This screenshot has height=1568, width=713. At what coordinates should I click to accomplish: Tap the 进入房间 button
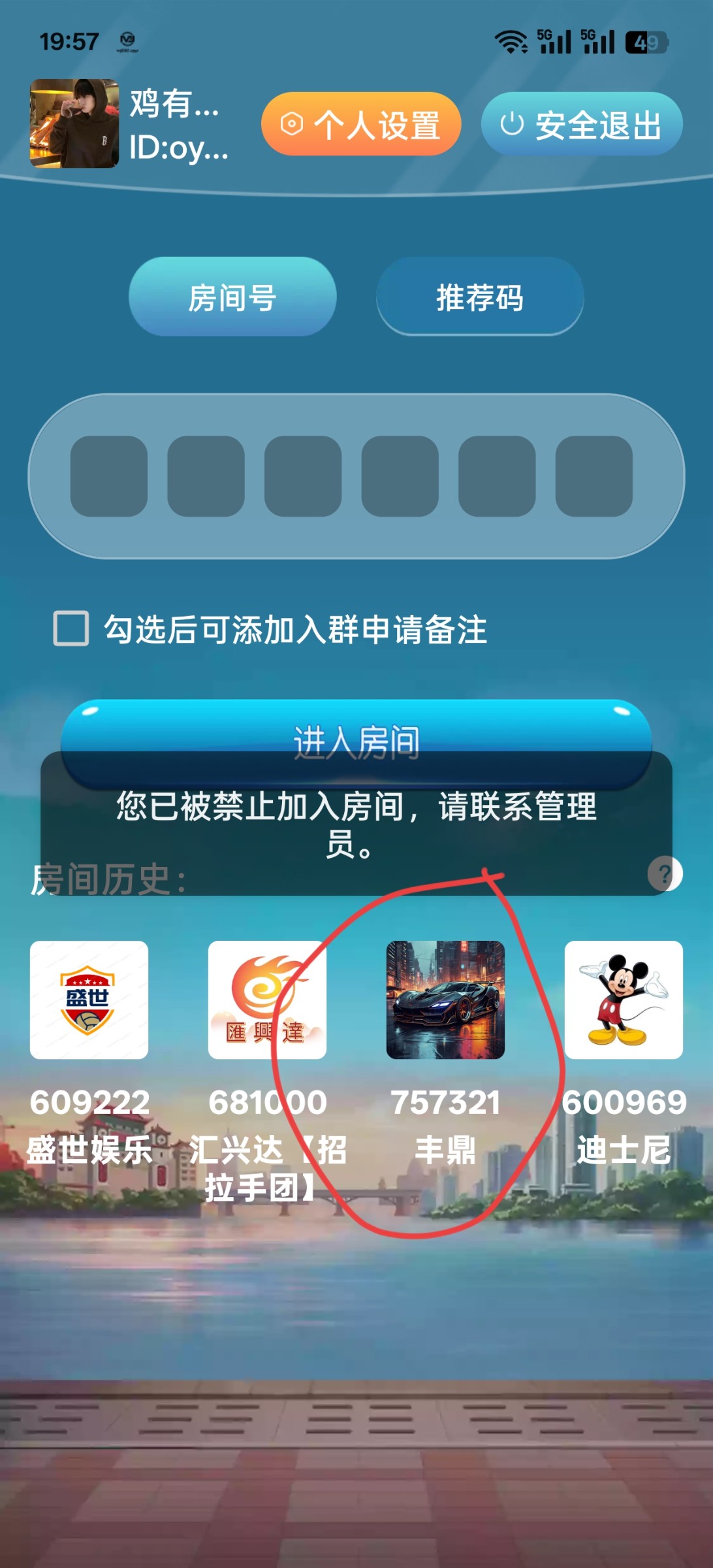coord(356,728)
